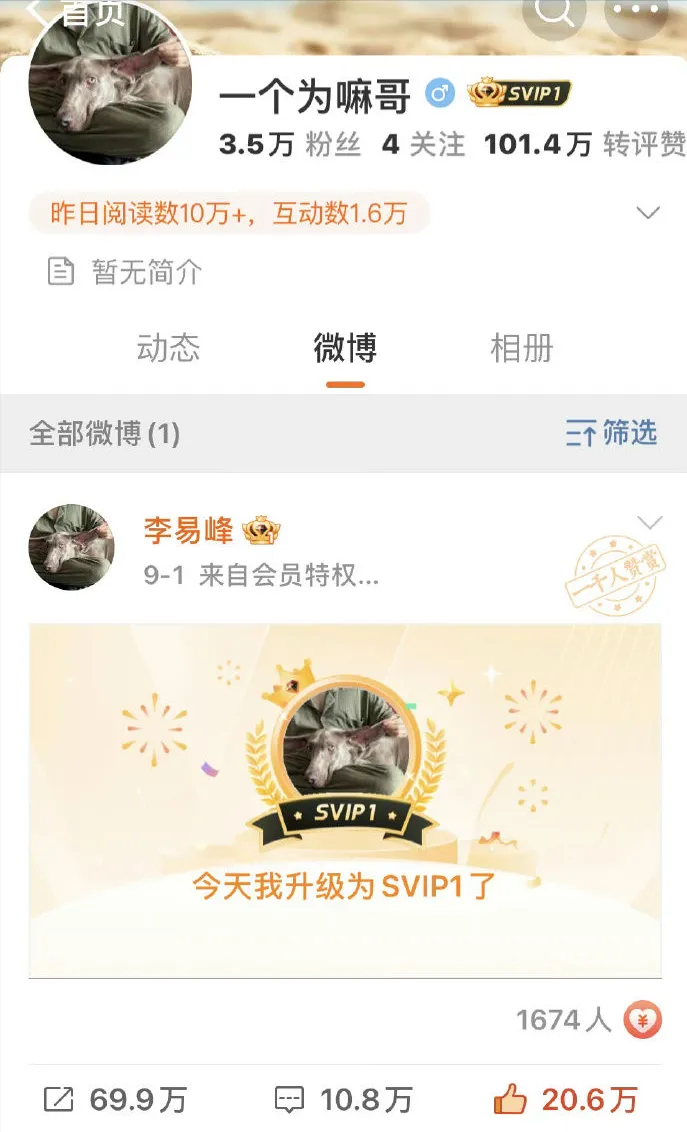View the 3.5万 粉丝 list
This screenshot has height=1132, width=687.
pos(290,144)
